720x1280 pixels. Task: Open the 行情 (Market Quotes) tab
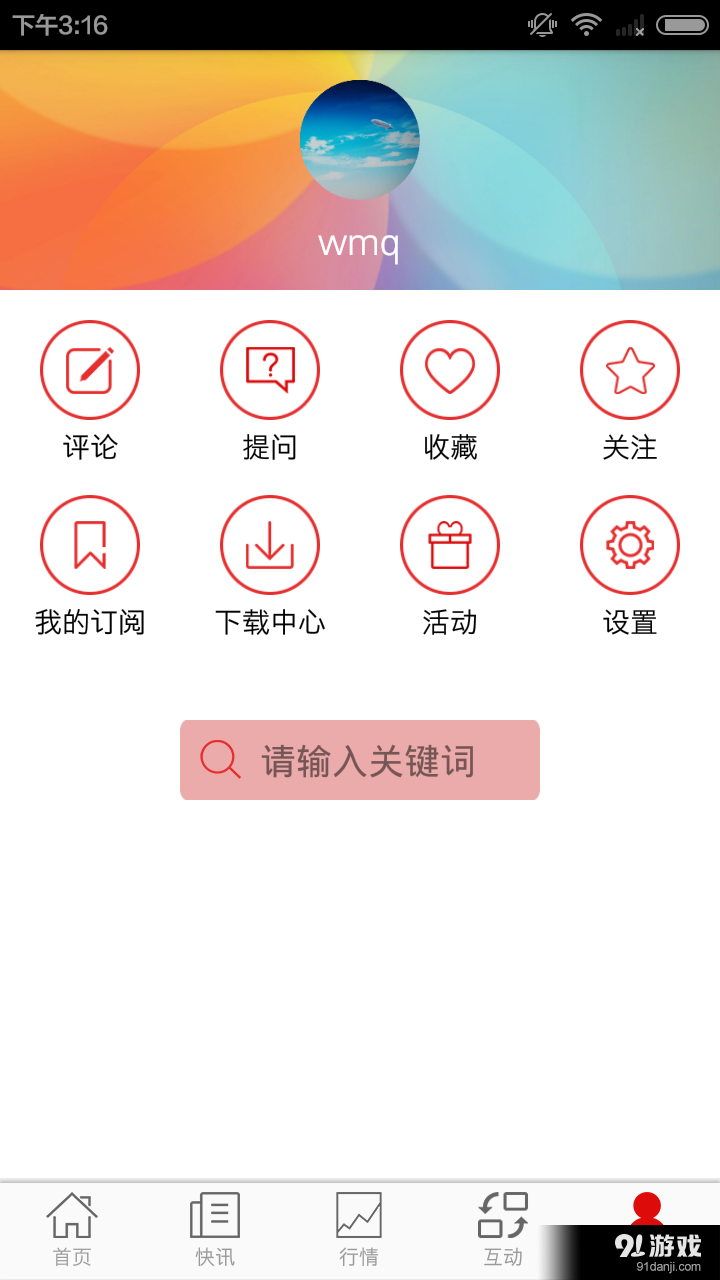click(359, 1228)
